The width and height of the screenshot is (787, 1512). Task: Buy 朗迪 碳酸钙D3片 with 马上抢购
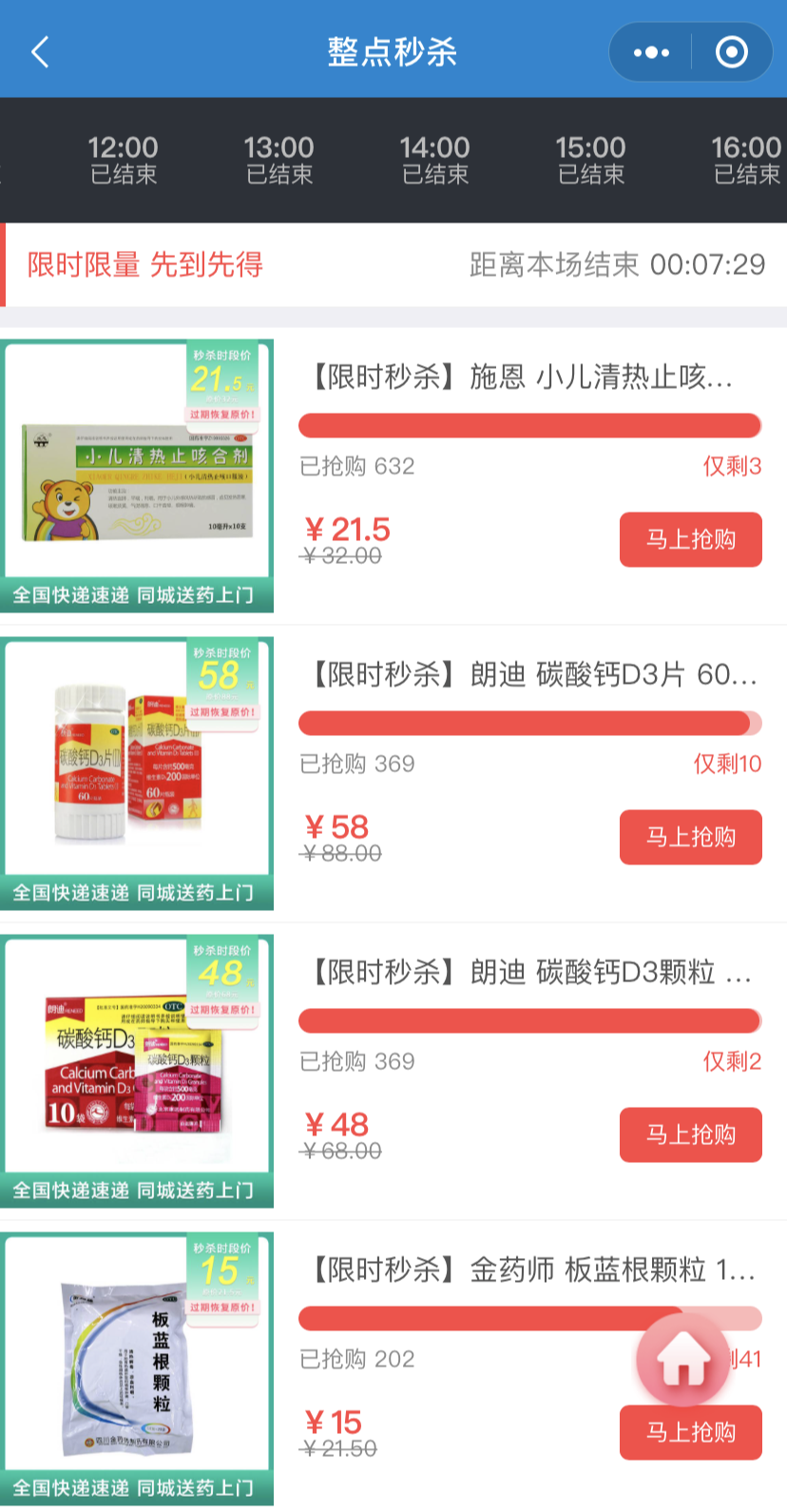click(690, 837)
